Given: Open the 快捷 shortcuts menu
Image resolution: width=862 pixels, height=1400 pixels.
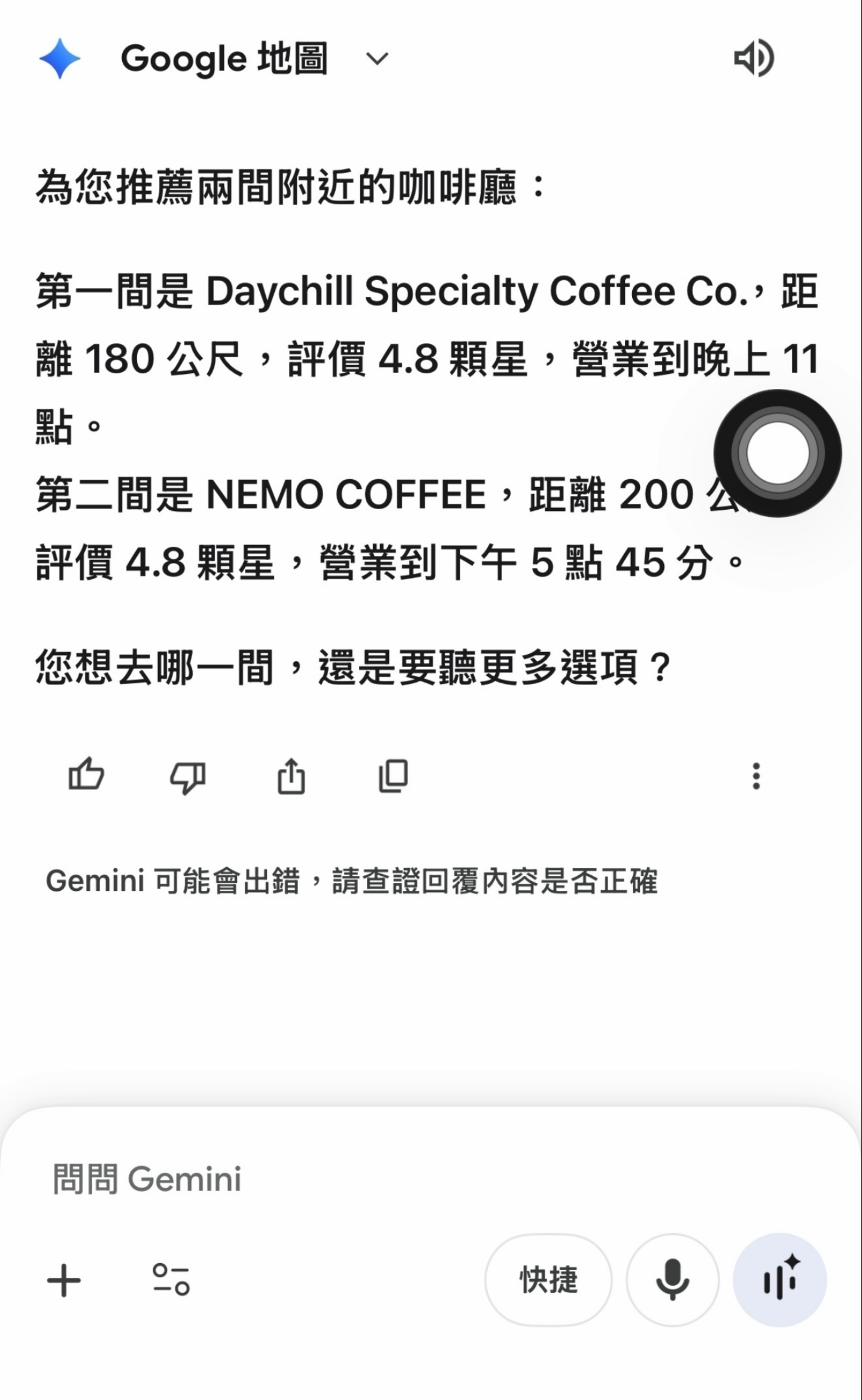Looking at the screenshot, I should 548,1278.
